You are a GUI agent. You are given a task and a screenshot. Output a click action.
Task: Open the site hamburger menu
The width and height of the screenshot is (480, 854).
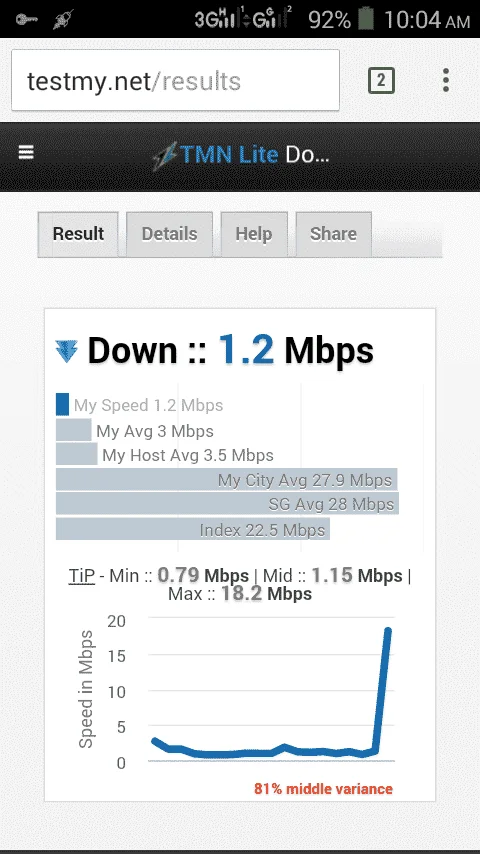pos(26,152)
